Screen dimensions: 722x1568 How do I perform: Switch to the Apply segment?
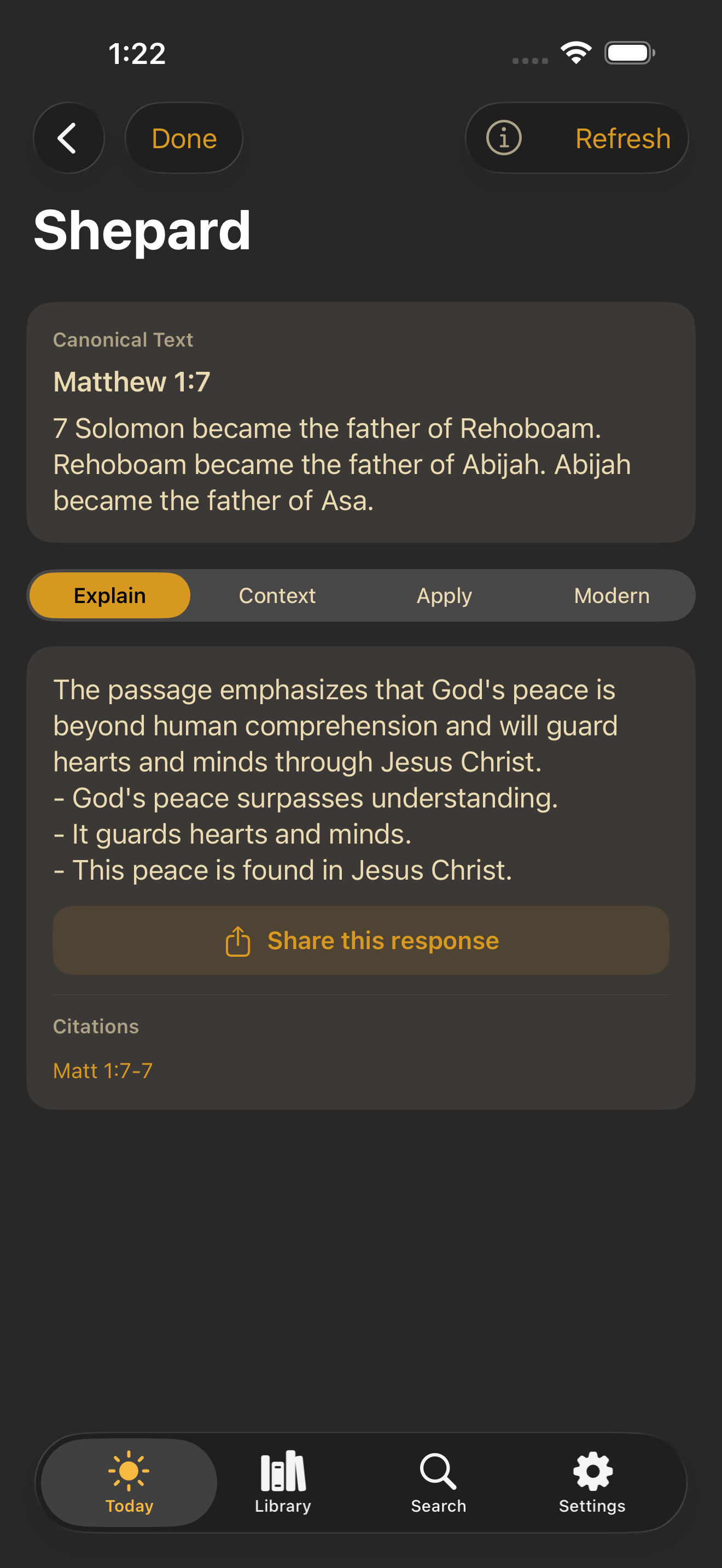tap(444, 595)
